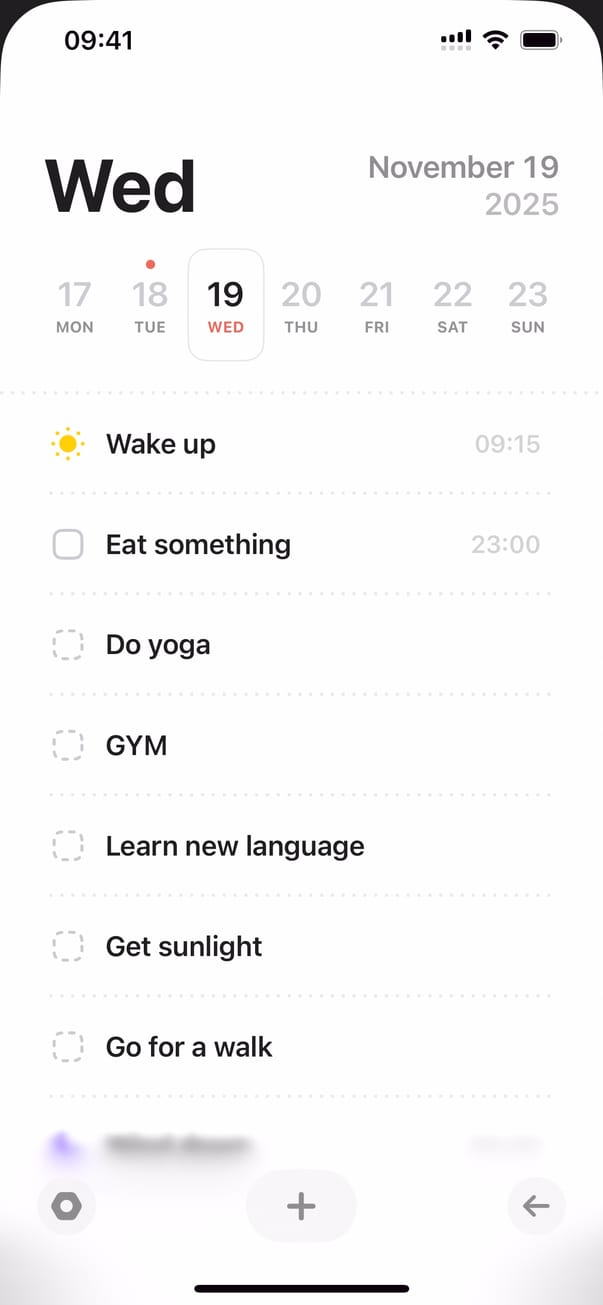603x1305 pixels.
Task: Add a new task with plus button
Action: click(301, 1206)
